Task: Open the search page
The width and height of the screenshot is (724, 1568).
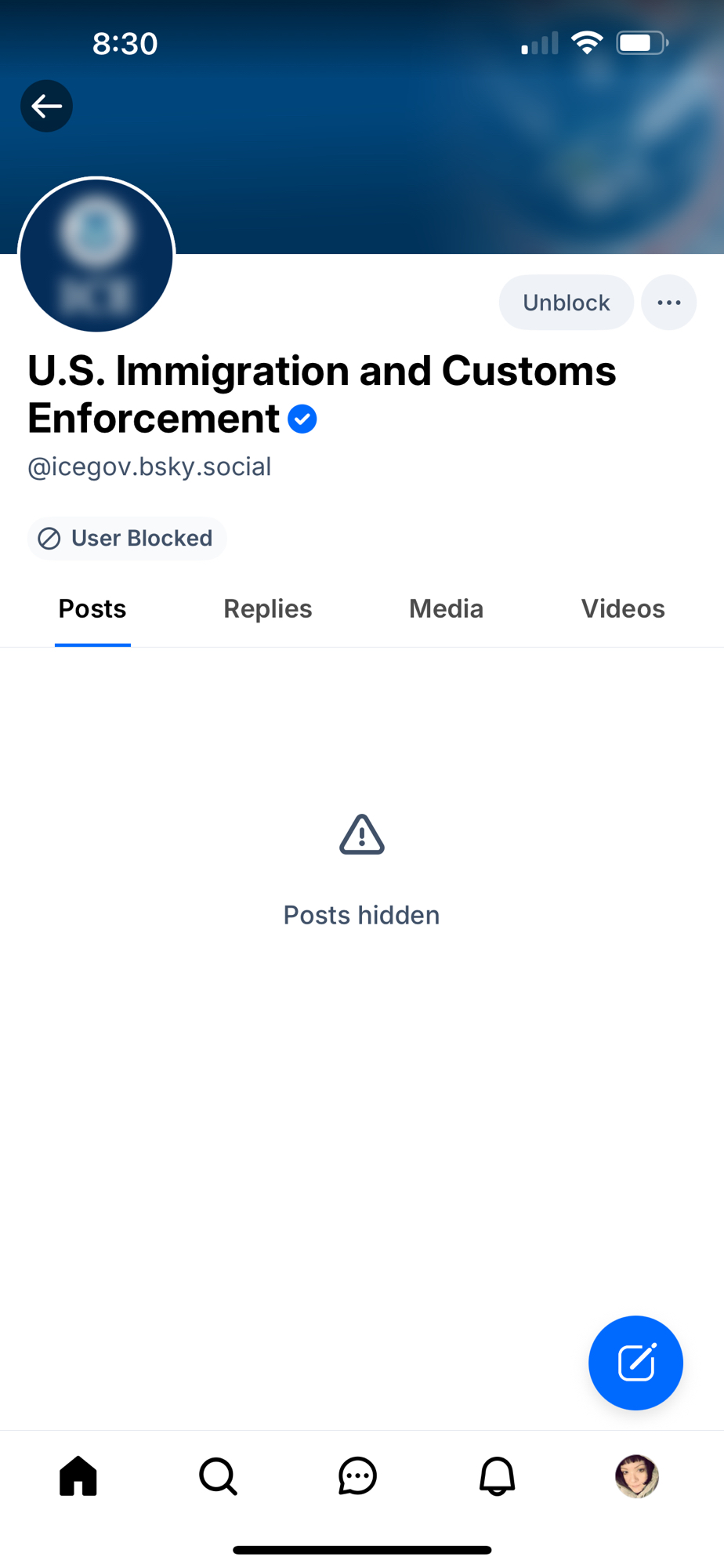Action: (x=218, y=1476)
